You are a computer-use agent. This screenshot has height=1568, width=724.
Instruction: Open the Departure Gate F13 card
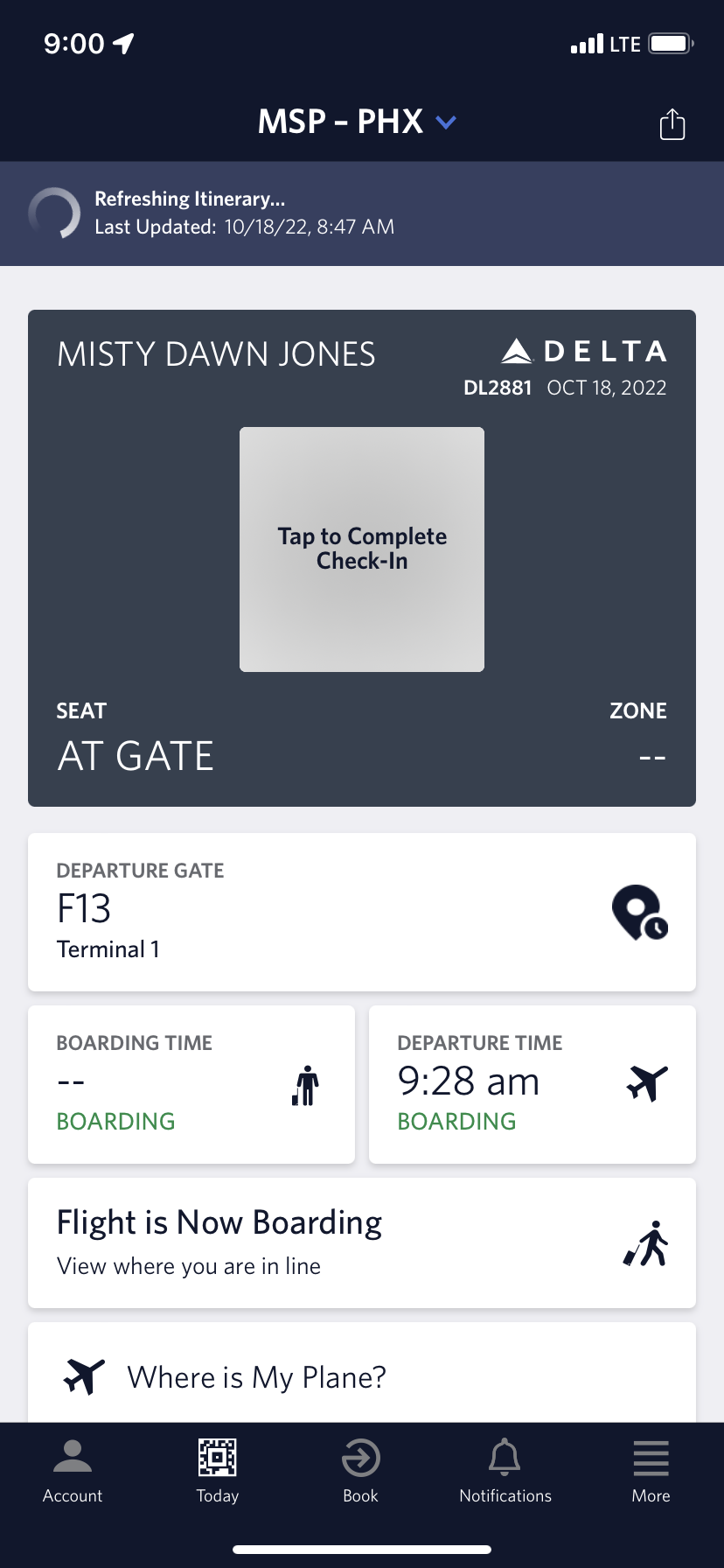pyautogui.click(x=362, y=912)
